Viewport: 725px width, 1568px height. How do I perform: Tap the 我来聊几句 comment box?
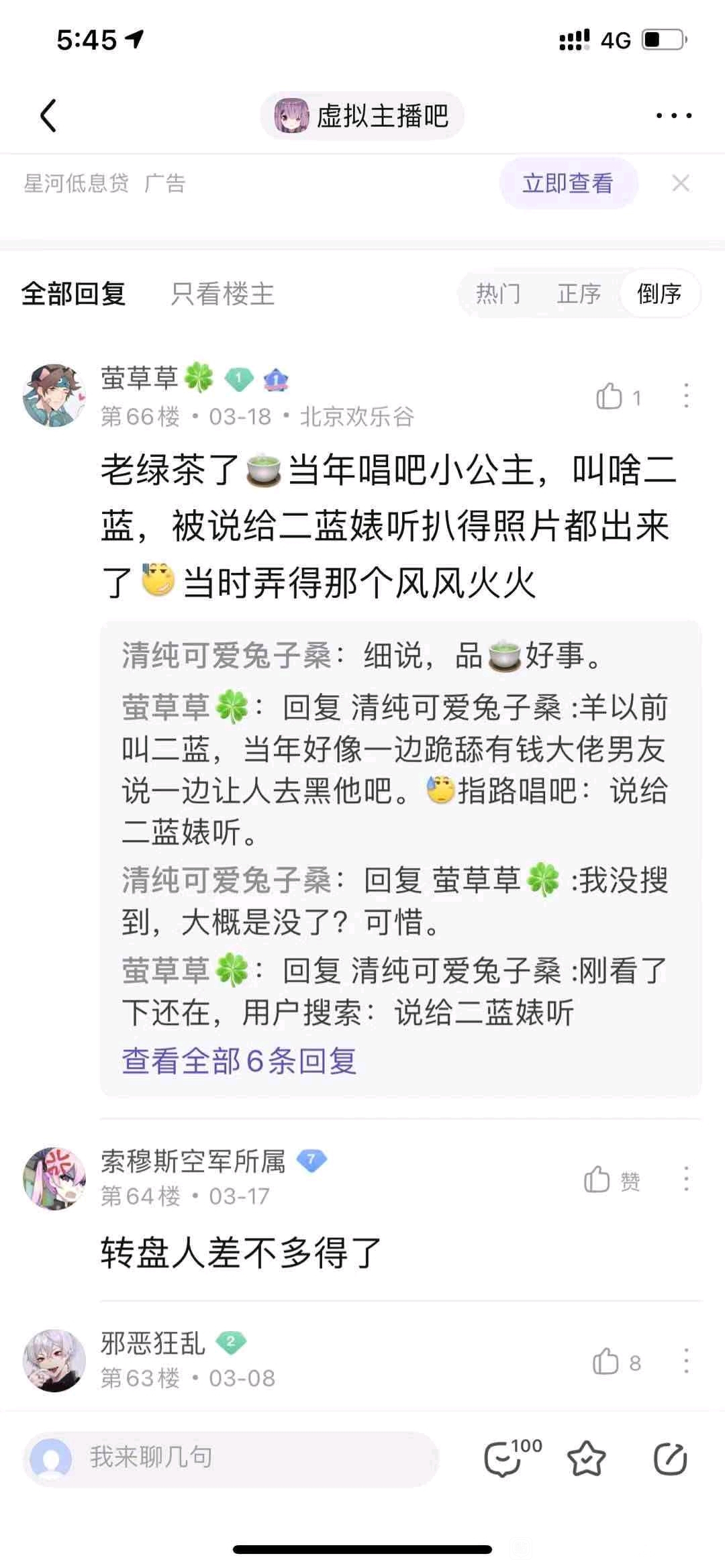pos(232,1457)
